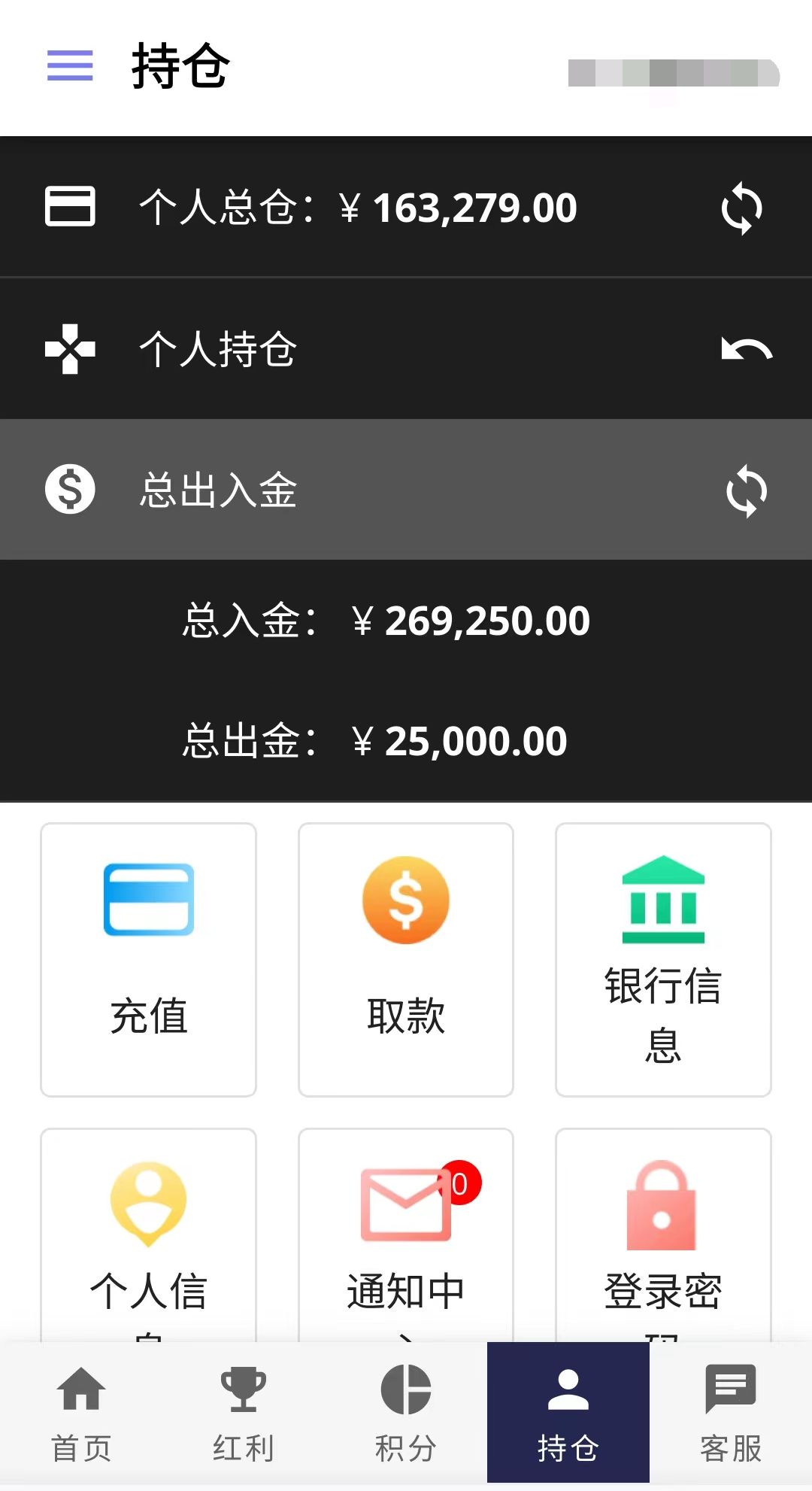Open the 银行信息 card

click(x=663, y=959)
